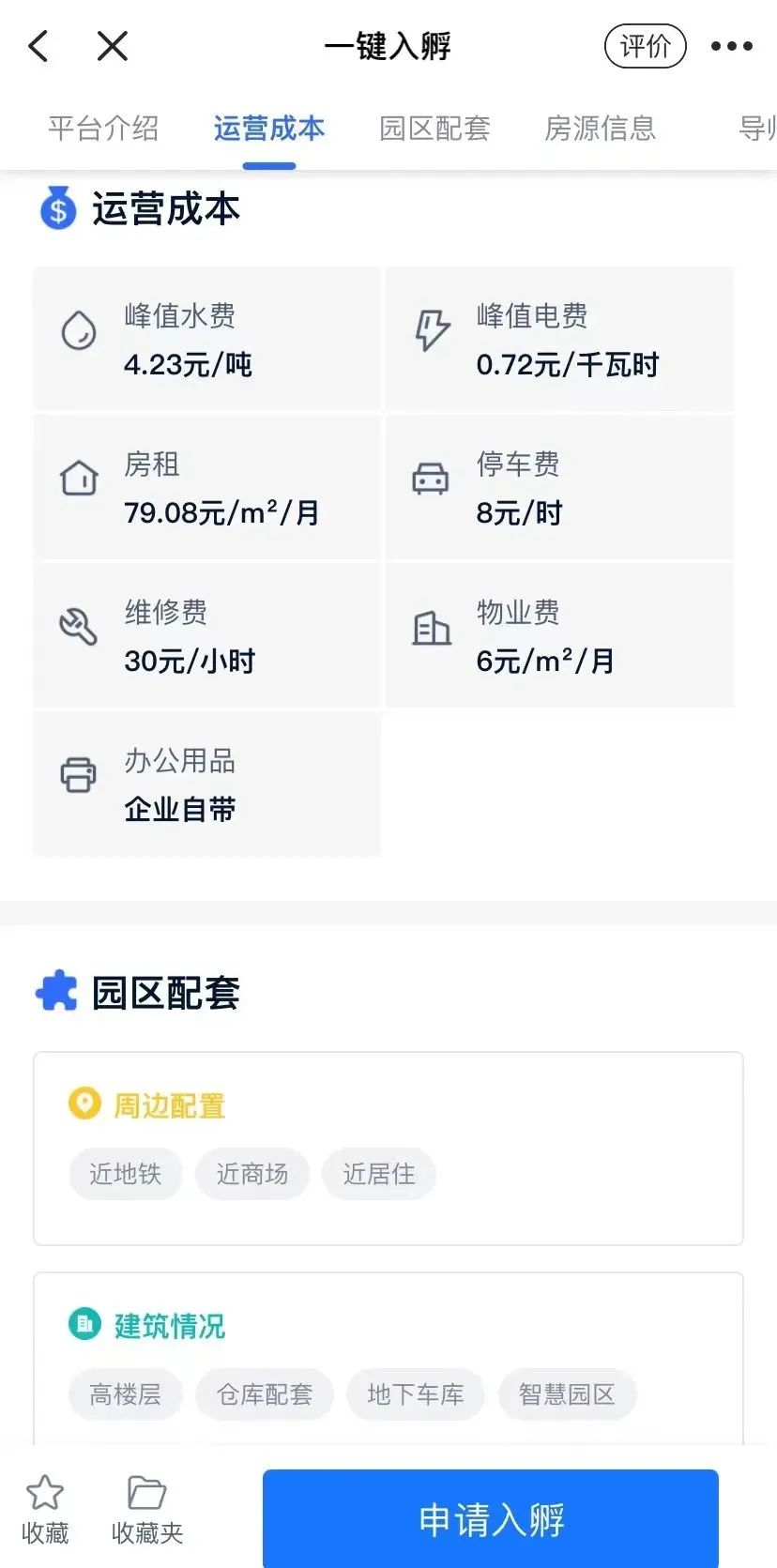
Task: Click the water drop icon beside 峰值水费
Action: point(79,330)
